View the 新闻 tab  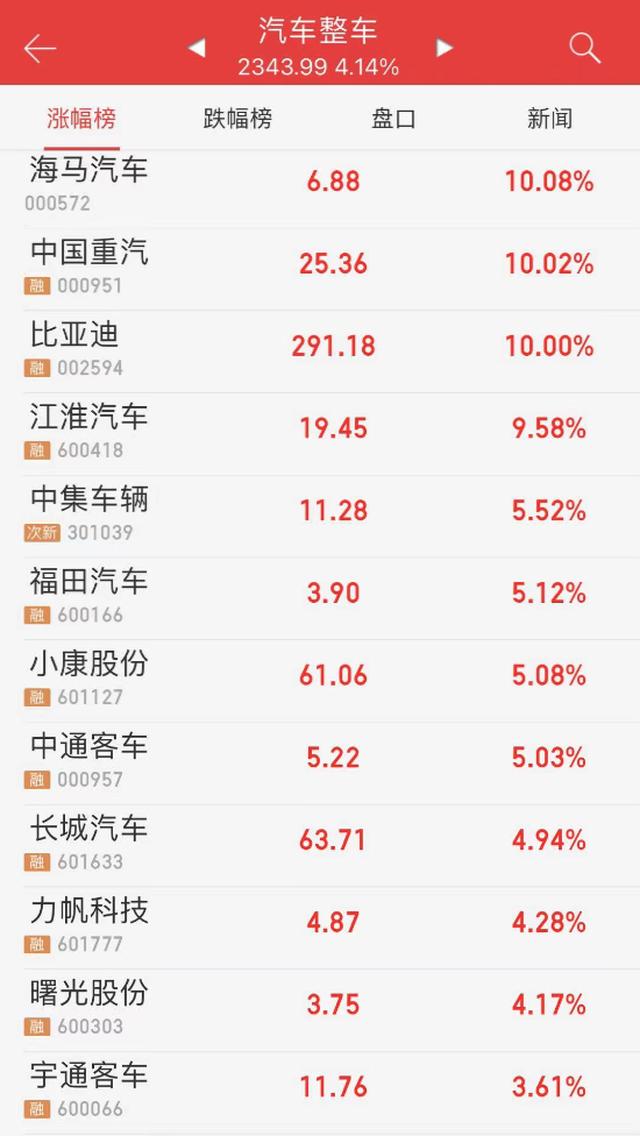(549, 119)
